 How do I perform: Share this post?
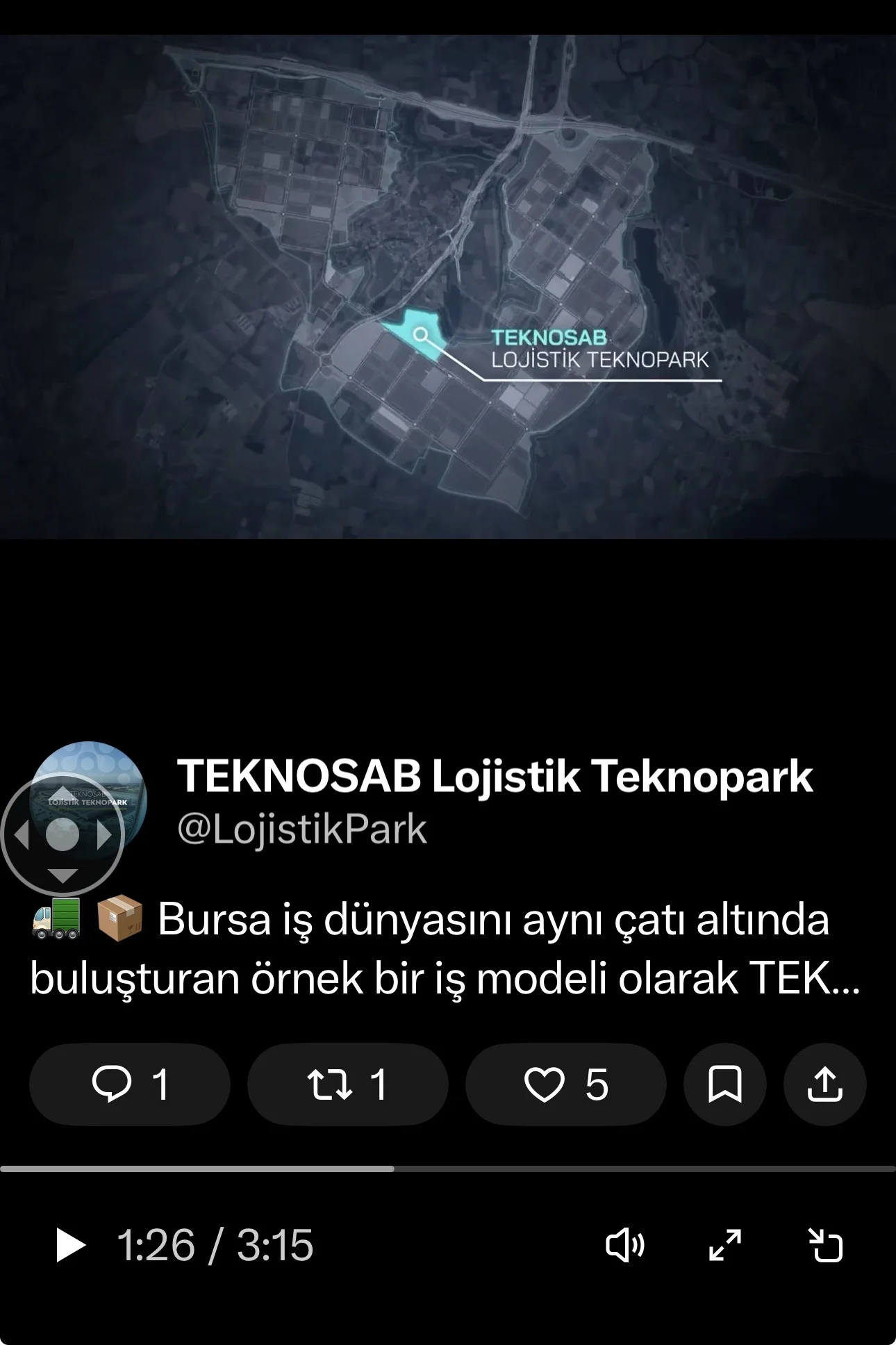point(824,1084)
